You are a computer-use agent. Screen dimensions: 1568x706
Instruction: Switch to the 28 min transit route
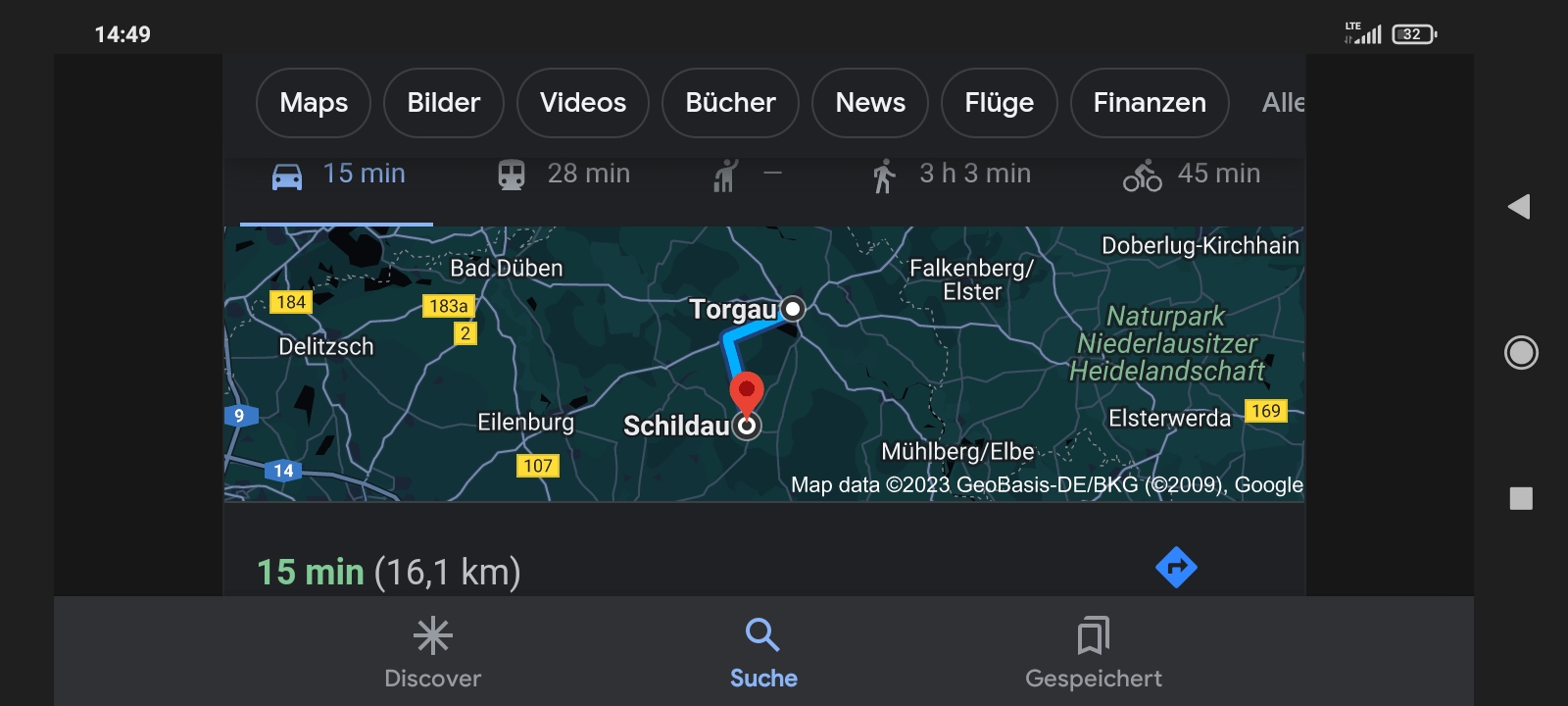pyautogui.click(x=563, y=175)
